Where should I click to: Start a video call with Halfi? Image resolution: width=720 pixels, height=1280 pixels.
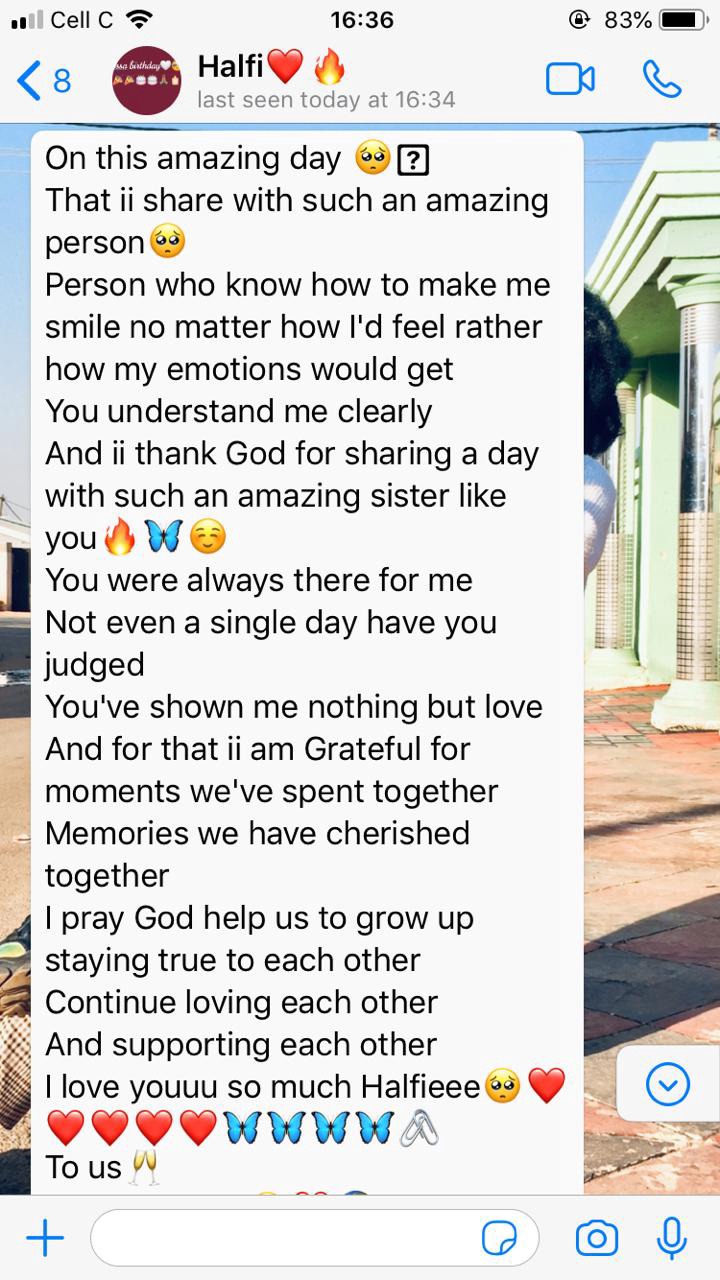(570, 80)
